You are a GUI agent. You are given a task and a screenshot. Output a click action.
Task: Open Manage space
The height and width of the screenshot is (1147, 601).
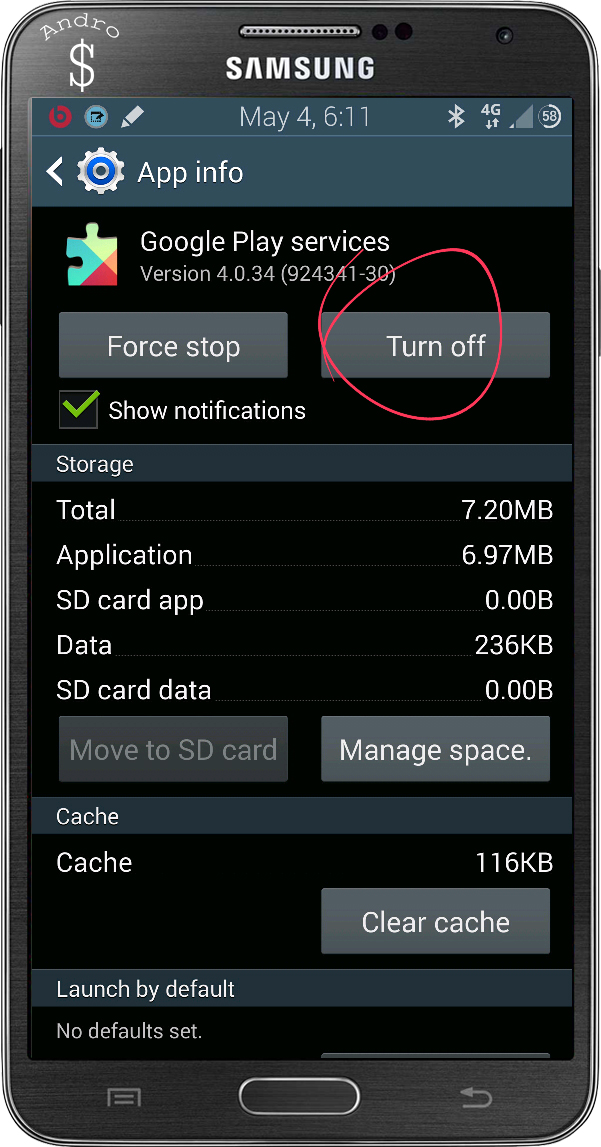click(435, 749)
